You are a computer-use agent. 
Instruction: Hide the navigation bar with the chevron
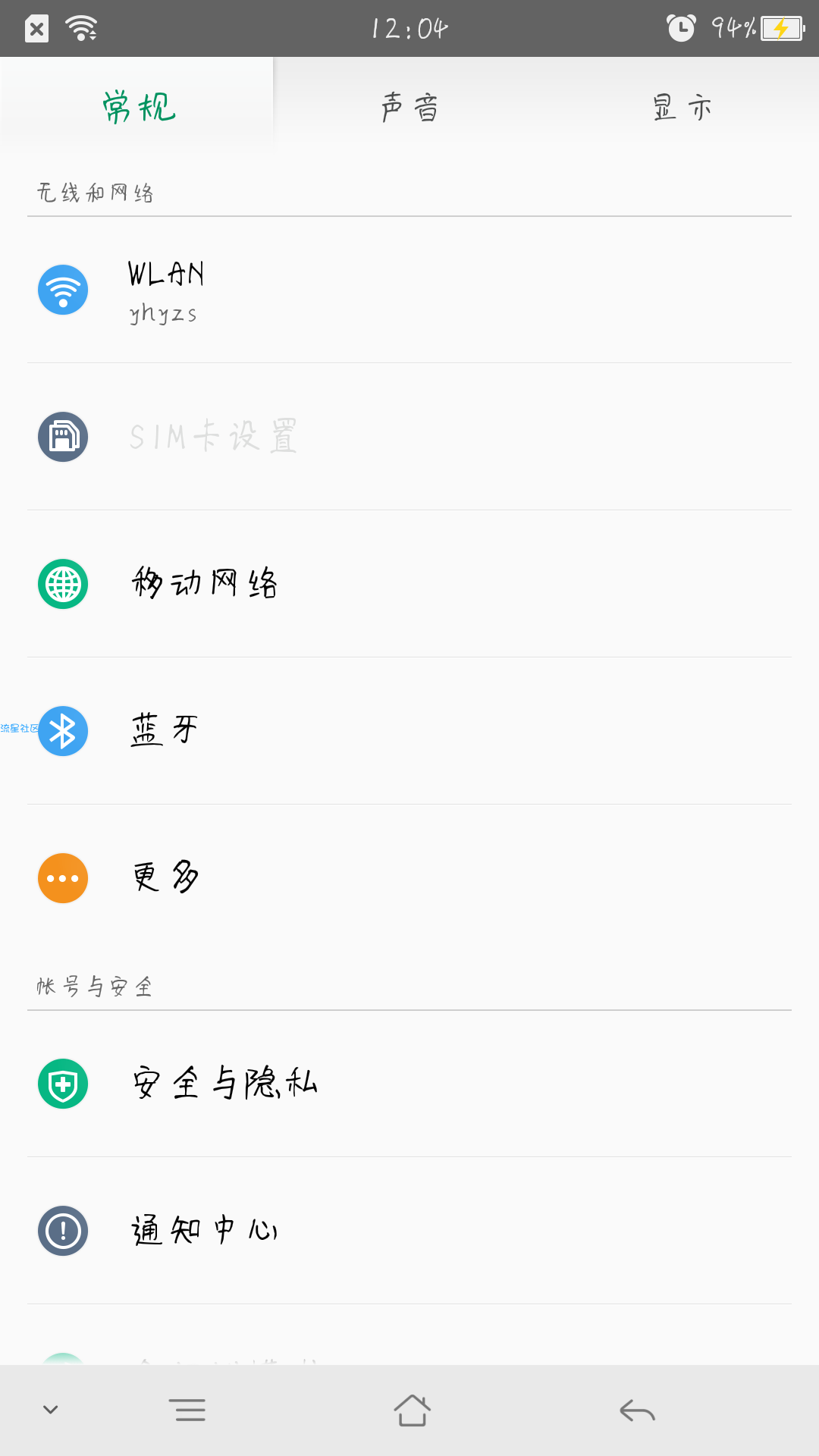coord(51,1410)
